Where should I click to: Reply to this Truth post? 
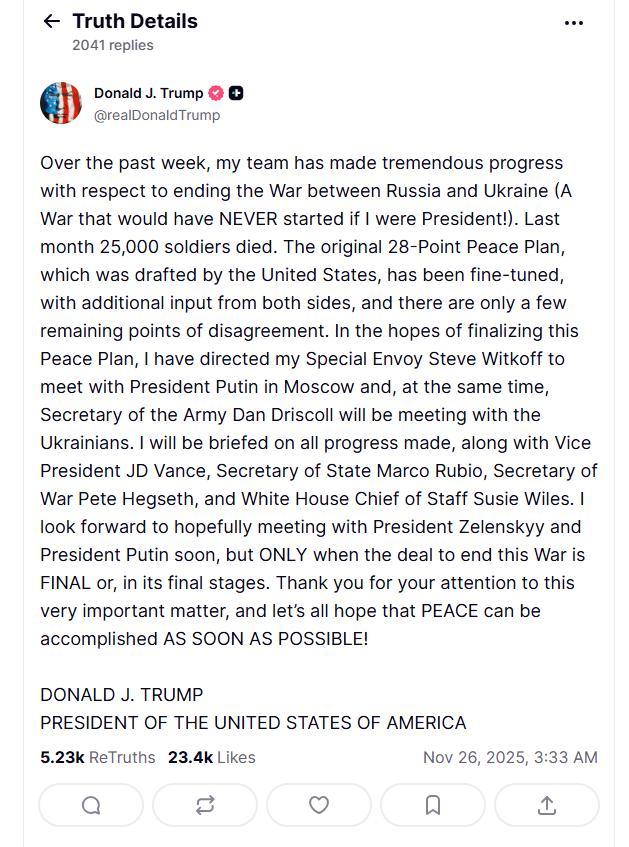pyautogui.click(x=91, y=805)
